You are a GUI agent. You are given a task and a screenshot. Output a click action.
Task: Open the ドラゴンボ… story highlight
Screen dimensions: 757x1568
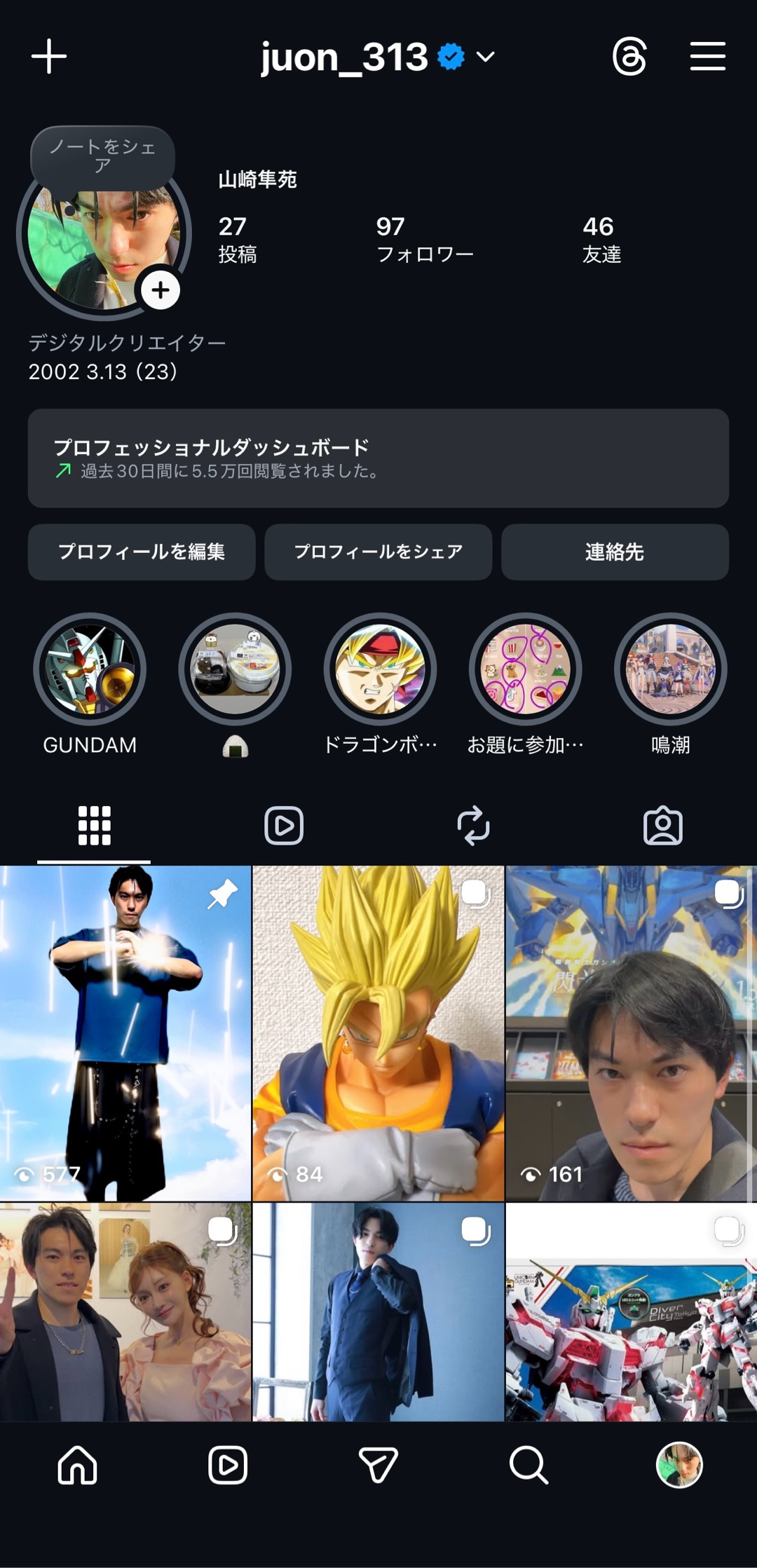[x=380, y=669]
